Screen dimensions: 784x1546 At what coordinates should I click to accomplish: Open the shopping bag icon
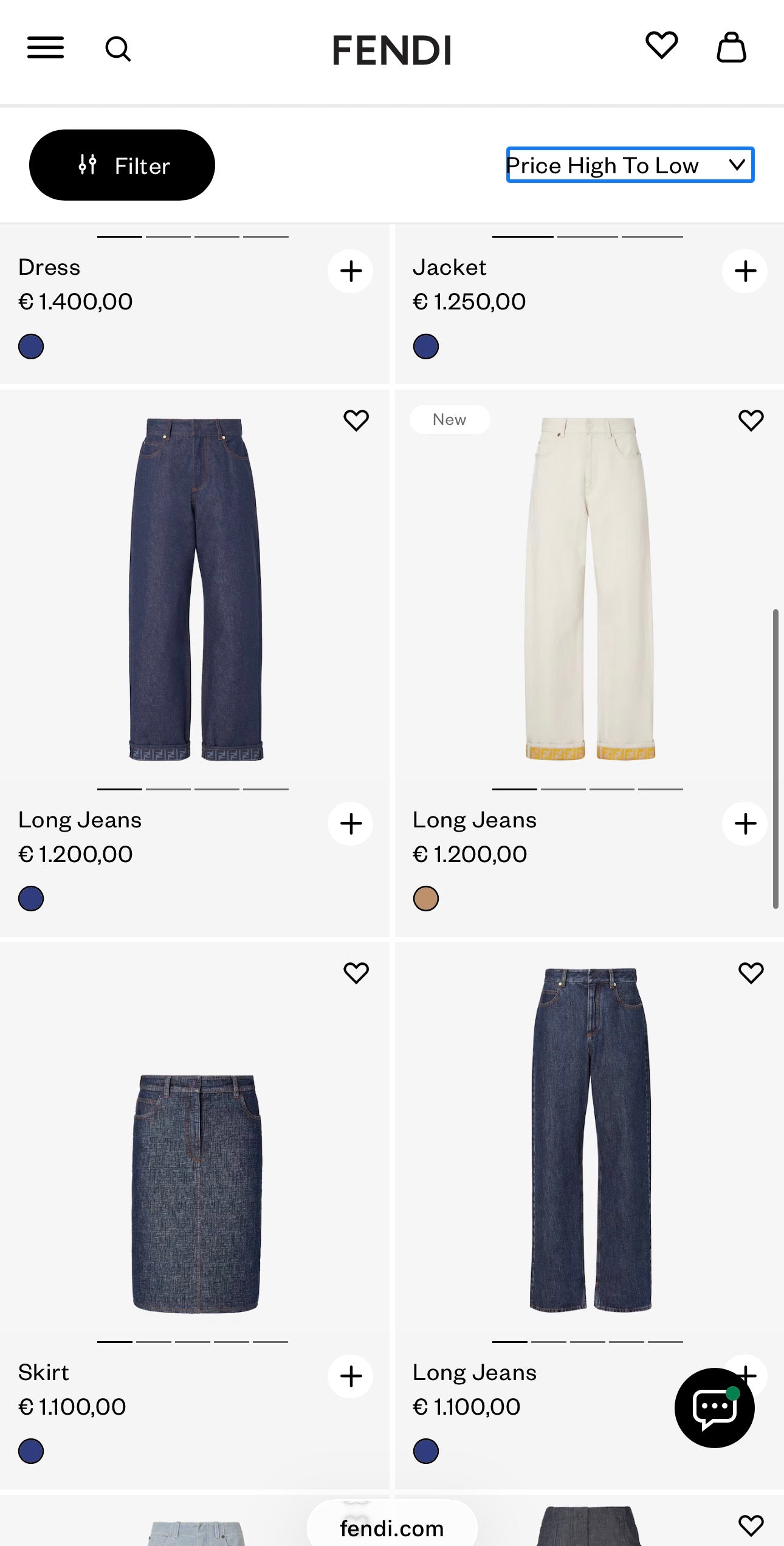[x=732, y=47]
